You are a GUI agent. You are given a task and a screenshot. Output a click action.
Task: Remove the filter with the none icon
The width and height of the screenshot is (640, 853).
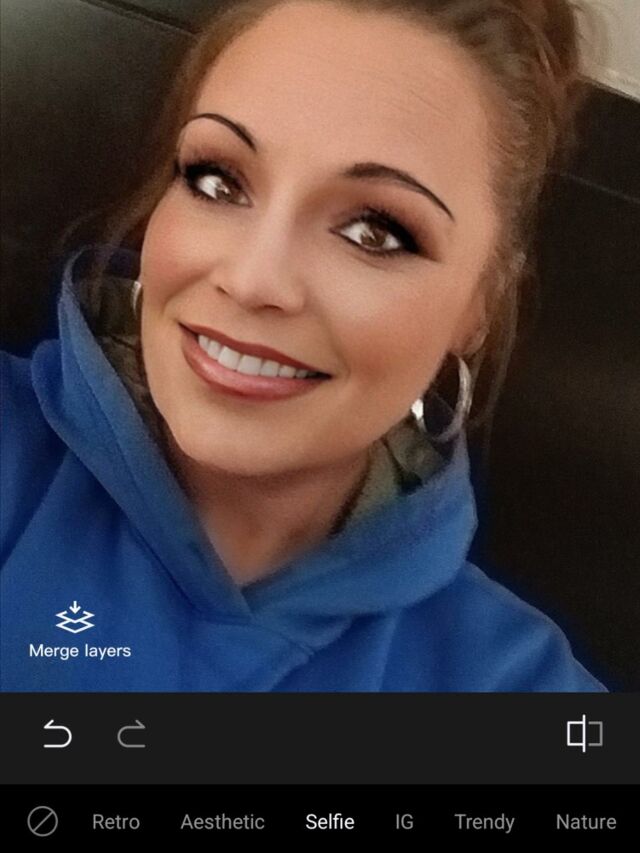pos(42,822)
